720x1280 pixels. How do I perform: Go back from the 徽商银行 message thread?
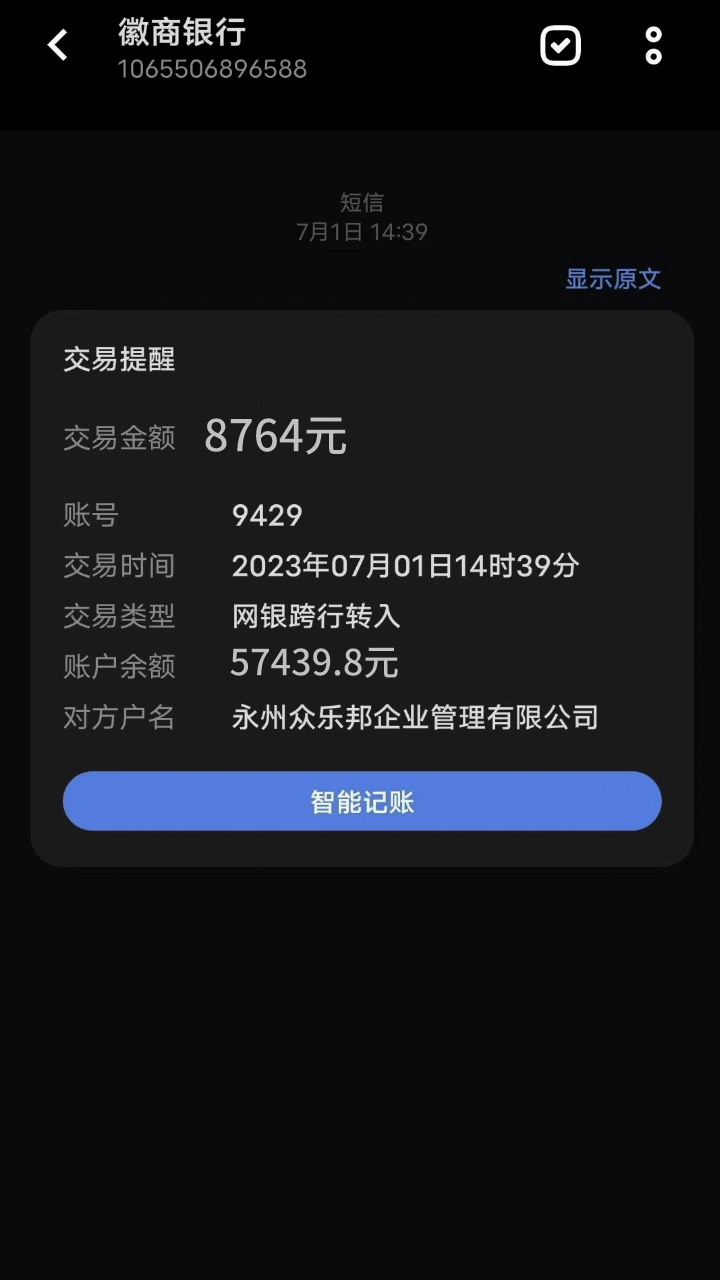tap(58, 45)
